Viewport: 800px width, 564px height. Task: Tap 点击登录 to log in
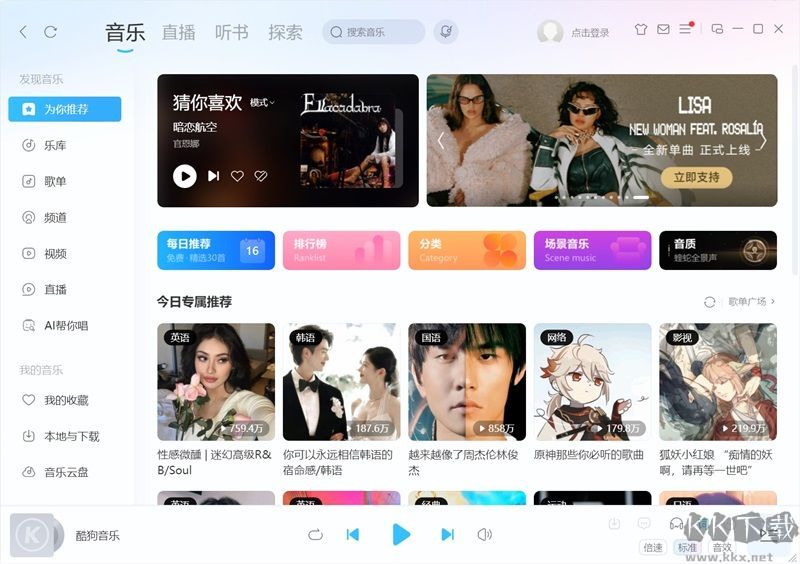click(590, 33)
